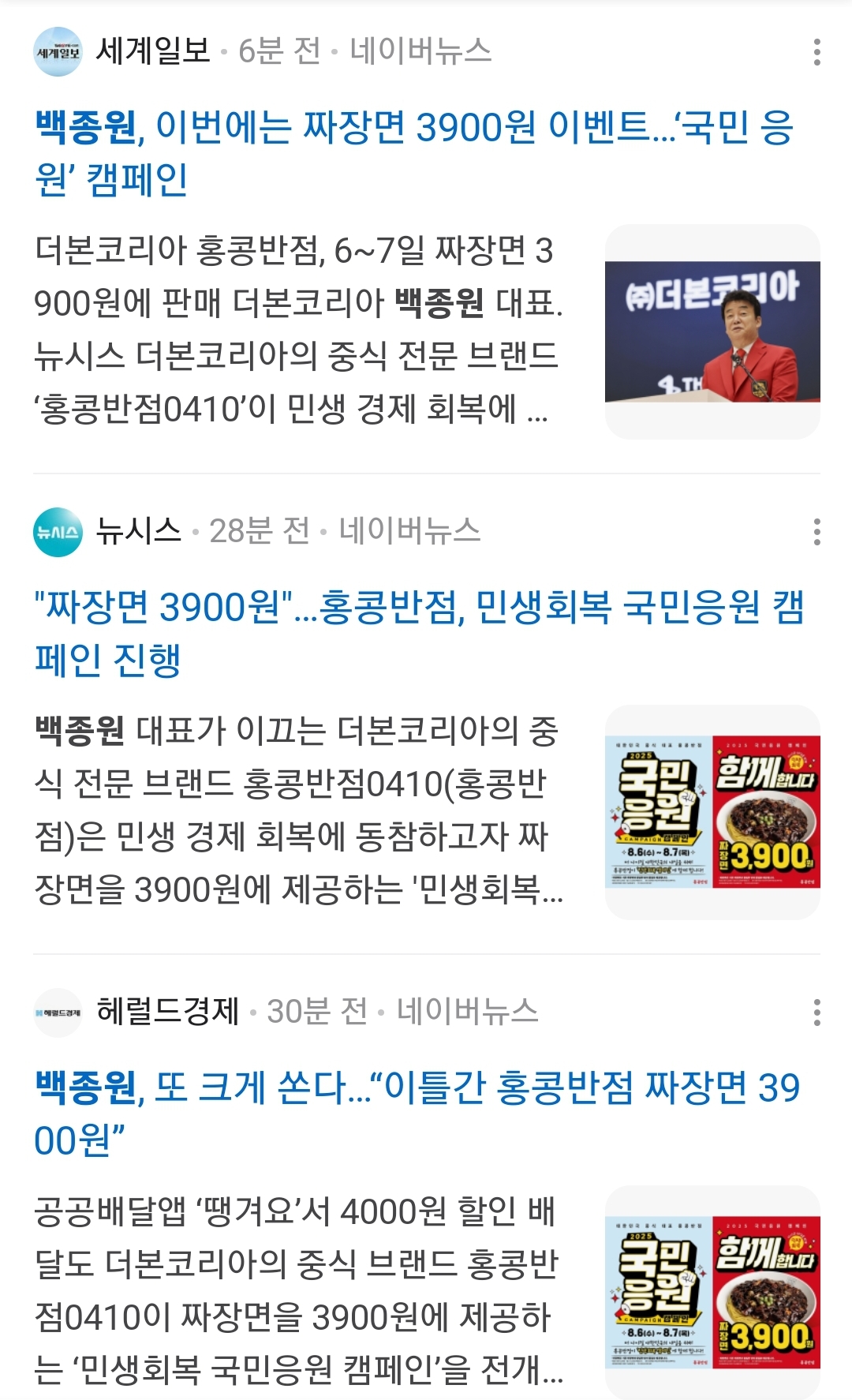852x1400 pixels.
Task: Open 네이버뉴스 link beside 세계일보
Action: pos(420,51)
